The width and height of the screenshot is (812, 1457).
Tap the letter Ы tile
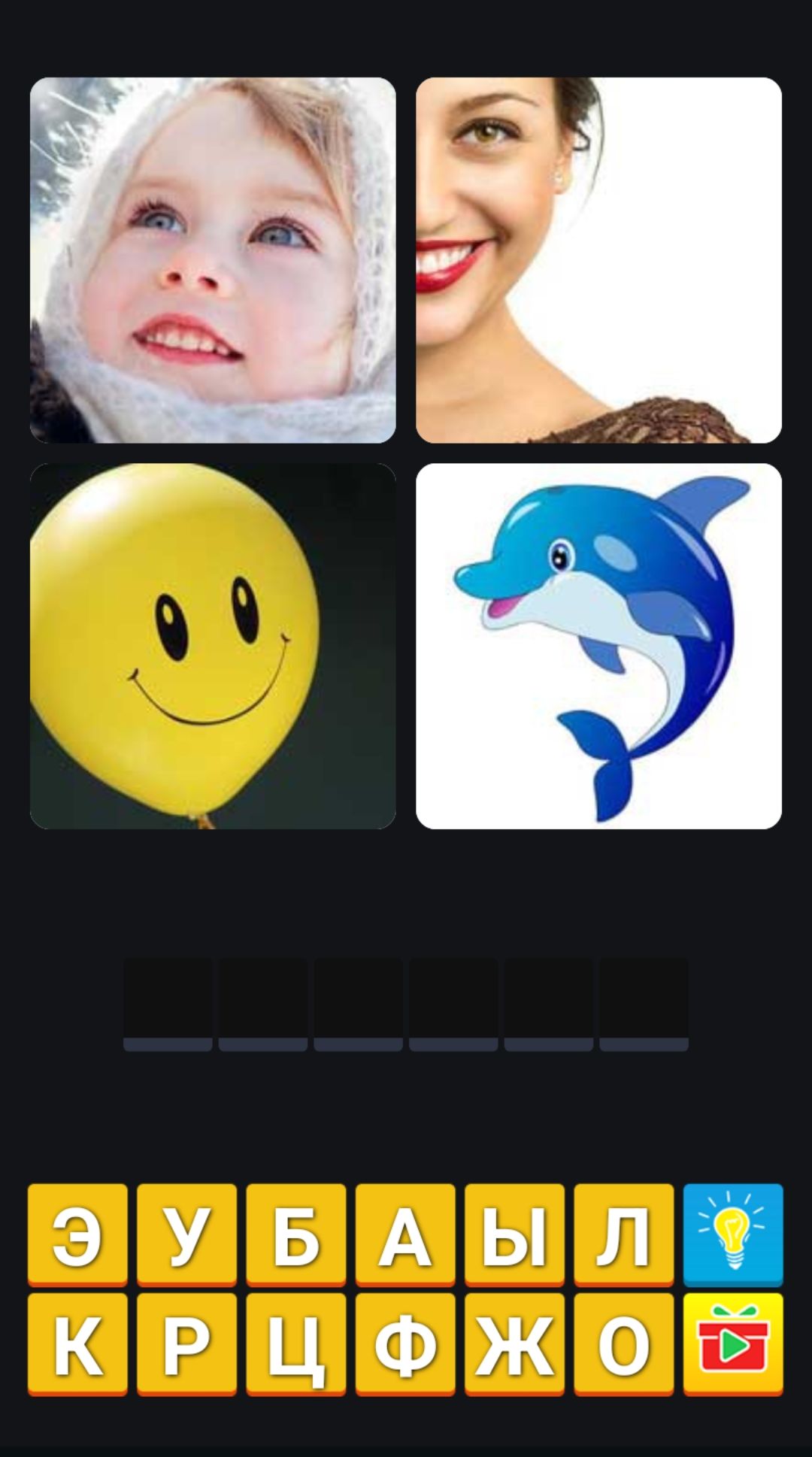point(514,1234)
